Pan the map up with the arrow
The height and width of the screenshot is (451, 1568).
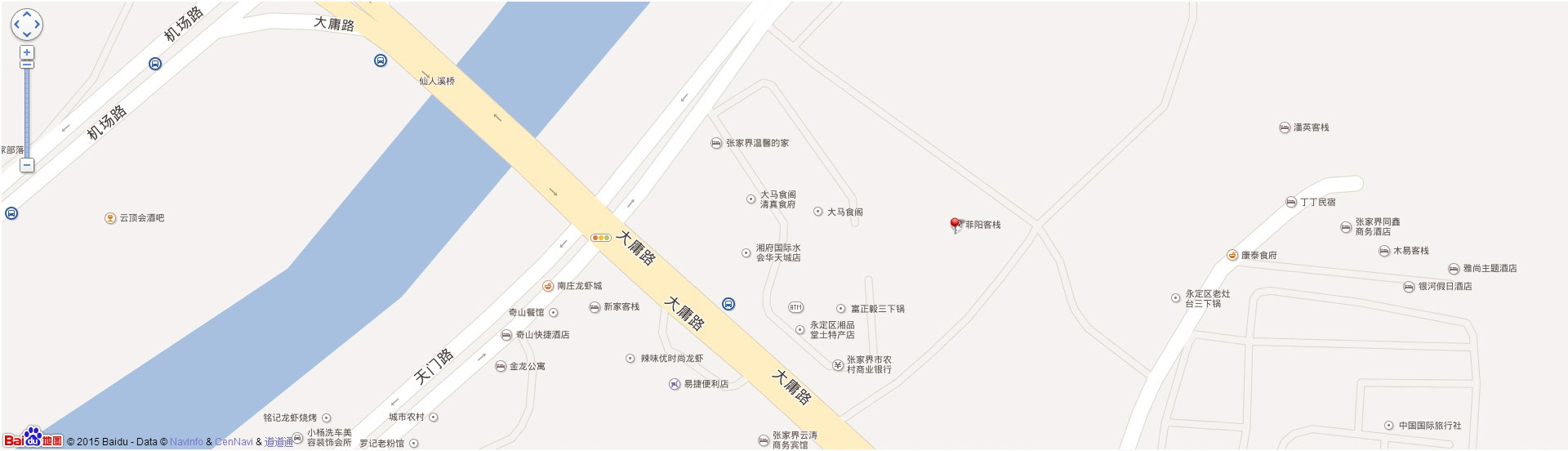tap(27, 14)
